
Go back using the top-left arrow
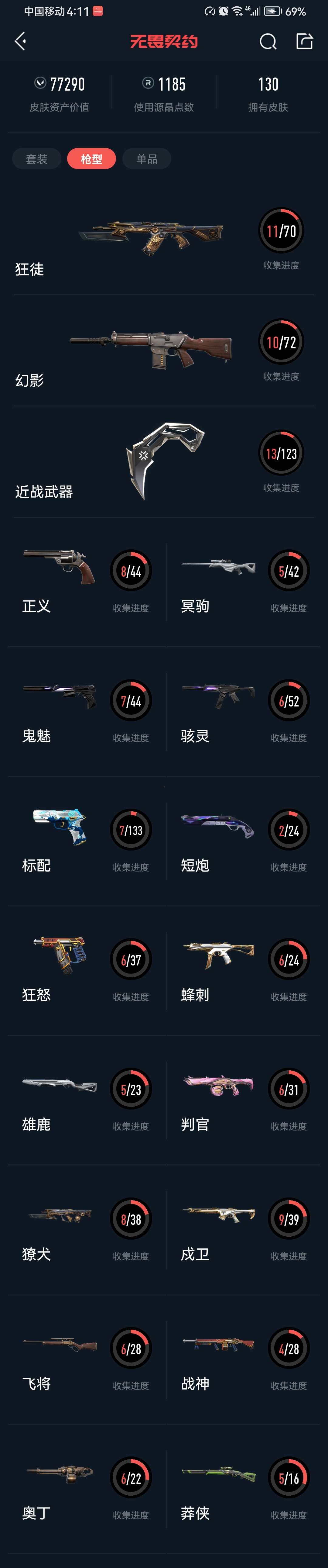pyautogui.click(x=20, y=41)
